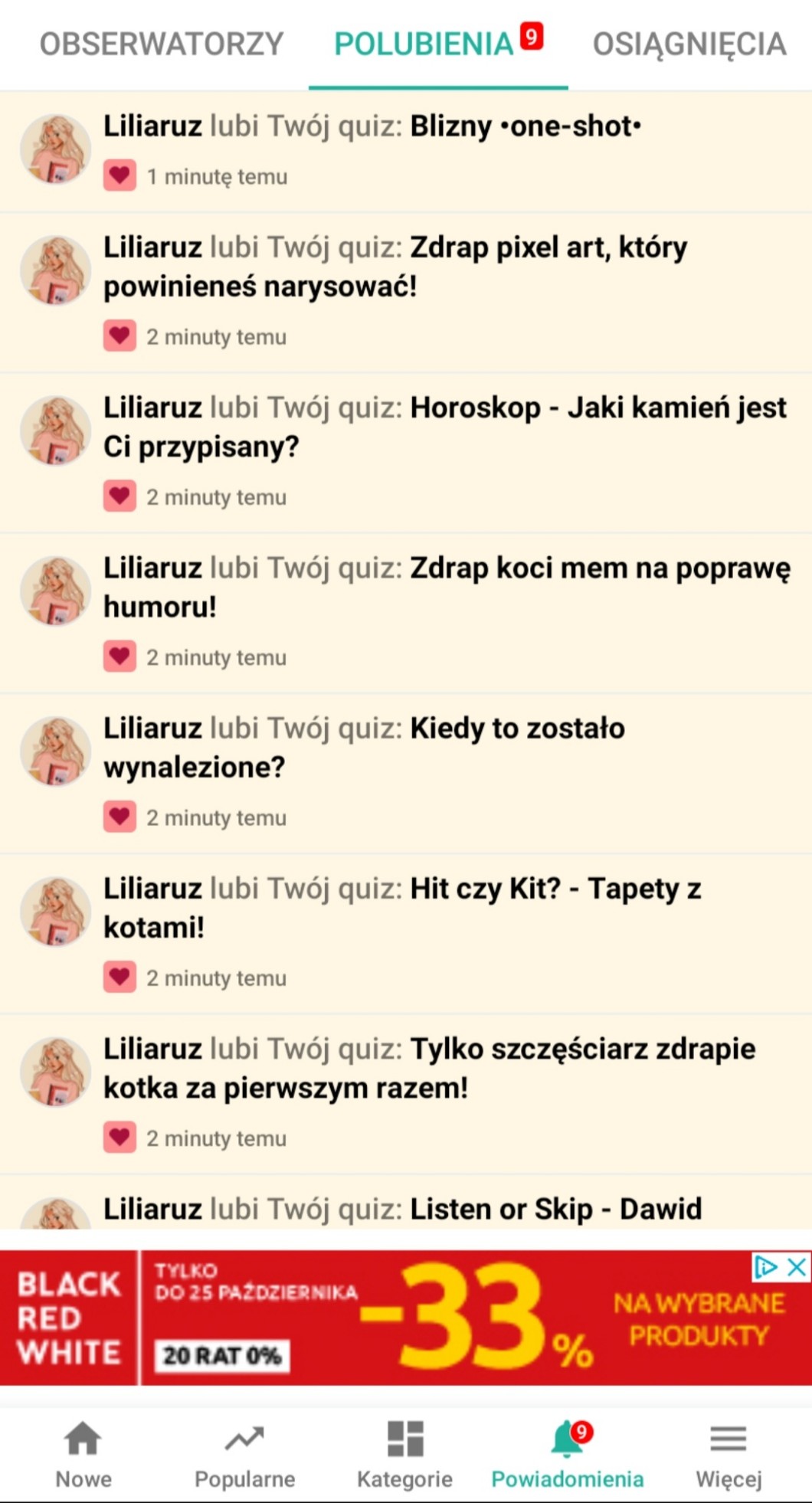The image size is (812, 1503).
Task: Switch to Popularne in bottom navigation
Action: pos(244,1453)
